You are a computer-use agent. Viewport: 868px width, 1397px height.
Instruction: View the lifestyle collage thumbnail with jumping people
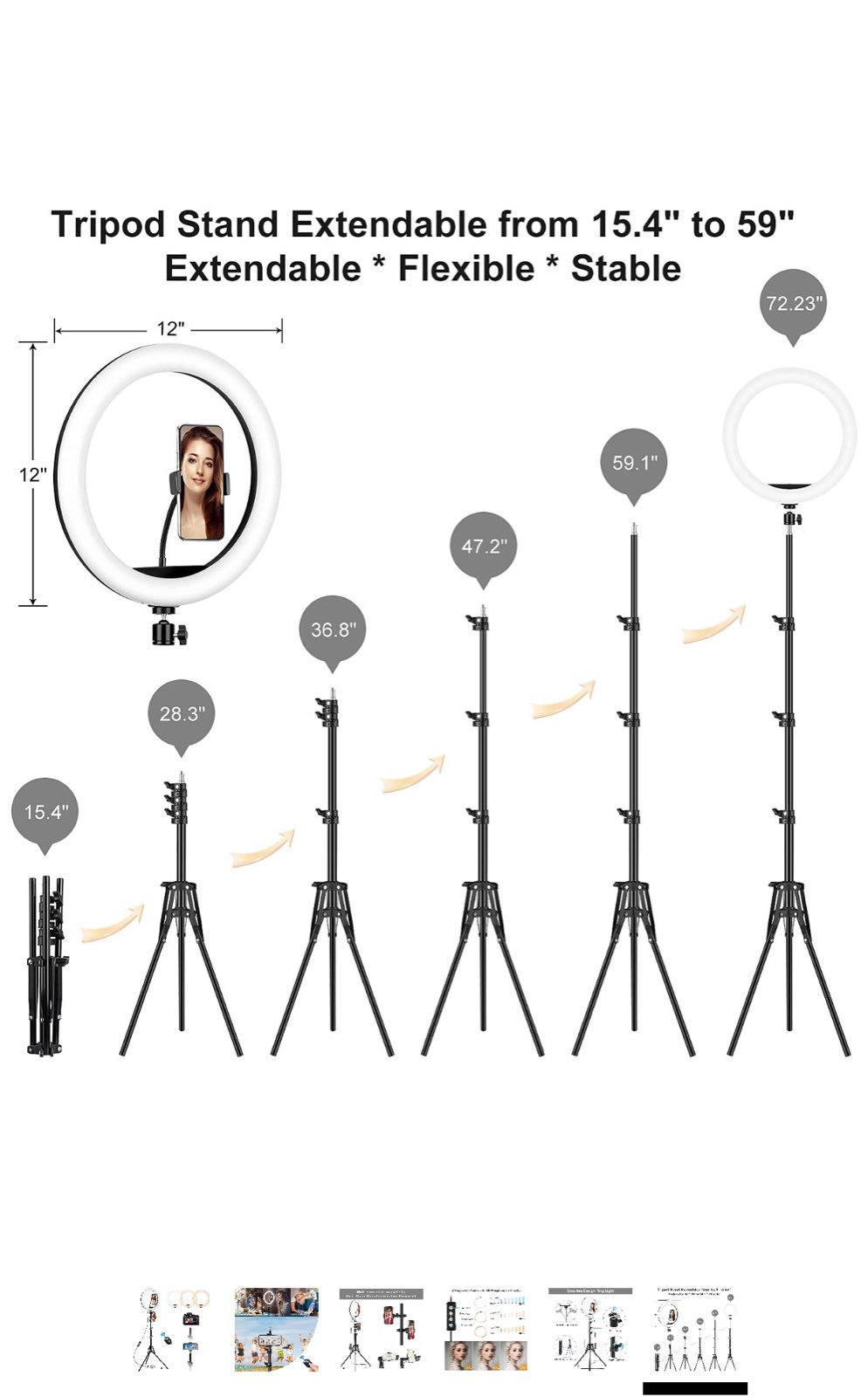click(x=277, y=1329)
